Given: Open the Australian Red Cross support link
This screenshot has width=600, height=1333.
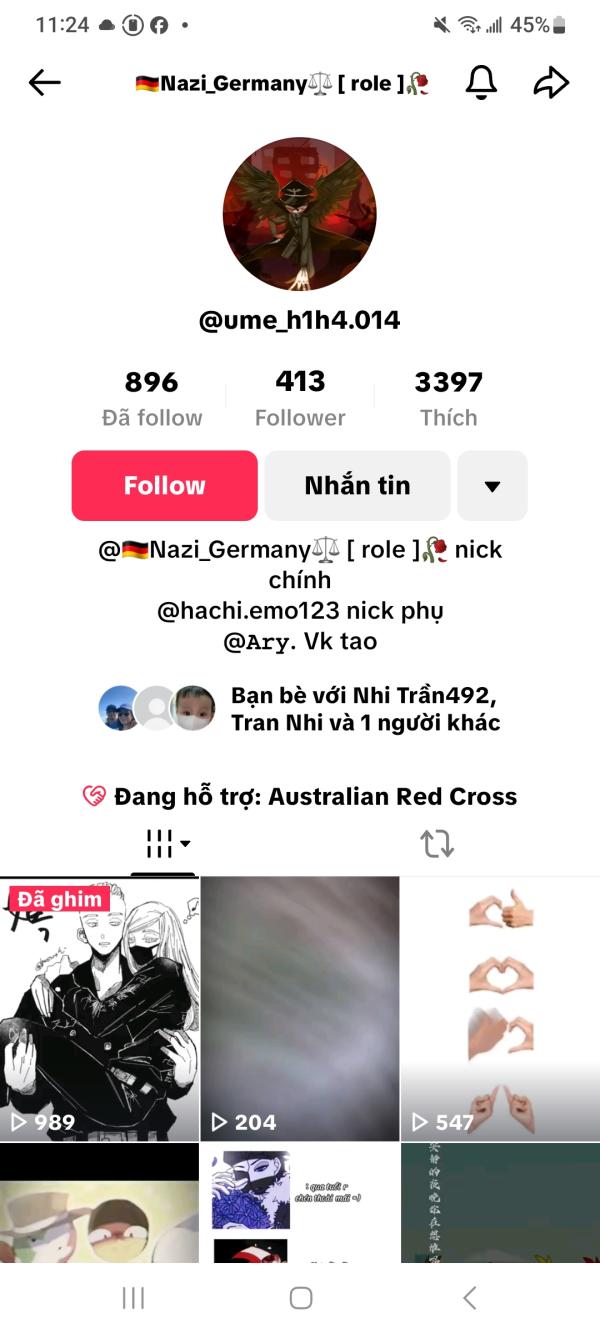Looking at the screenshot, I should [300, 797].
